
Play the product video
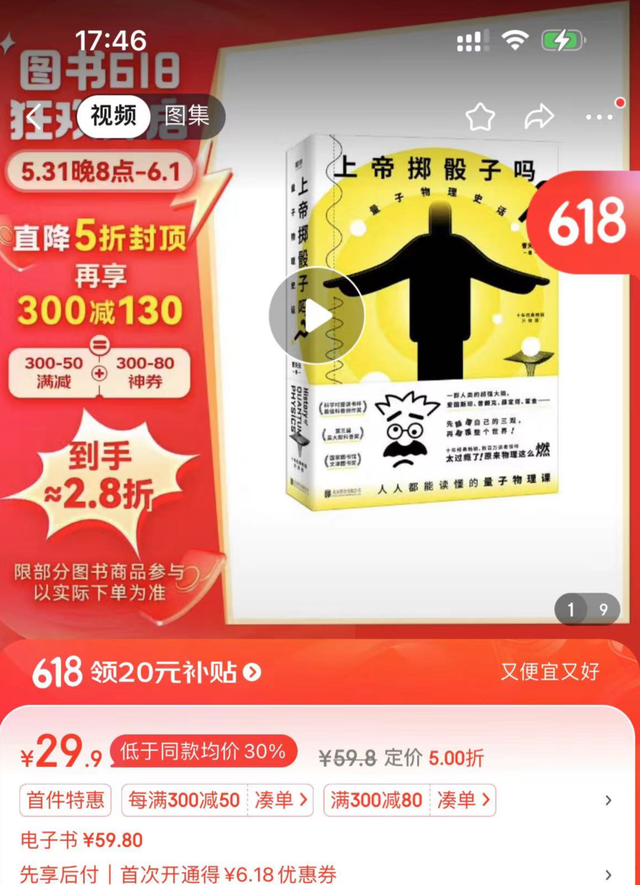click(x=315, y=316)
